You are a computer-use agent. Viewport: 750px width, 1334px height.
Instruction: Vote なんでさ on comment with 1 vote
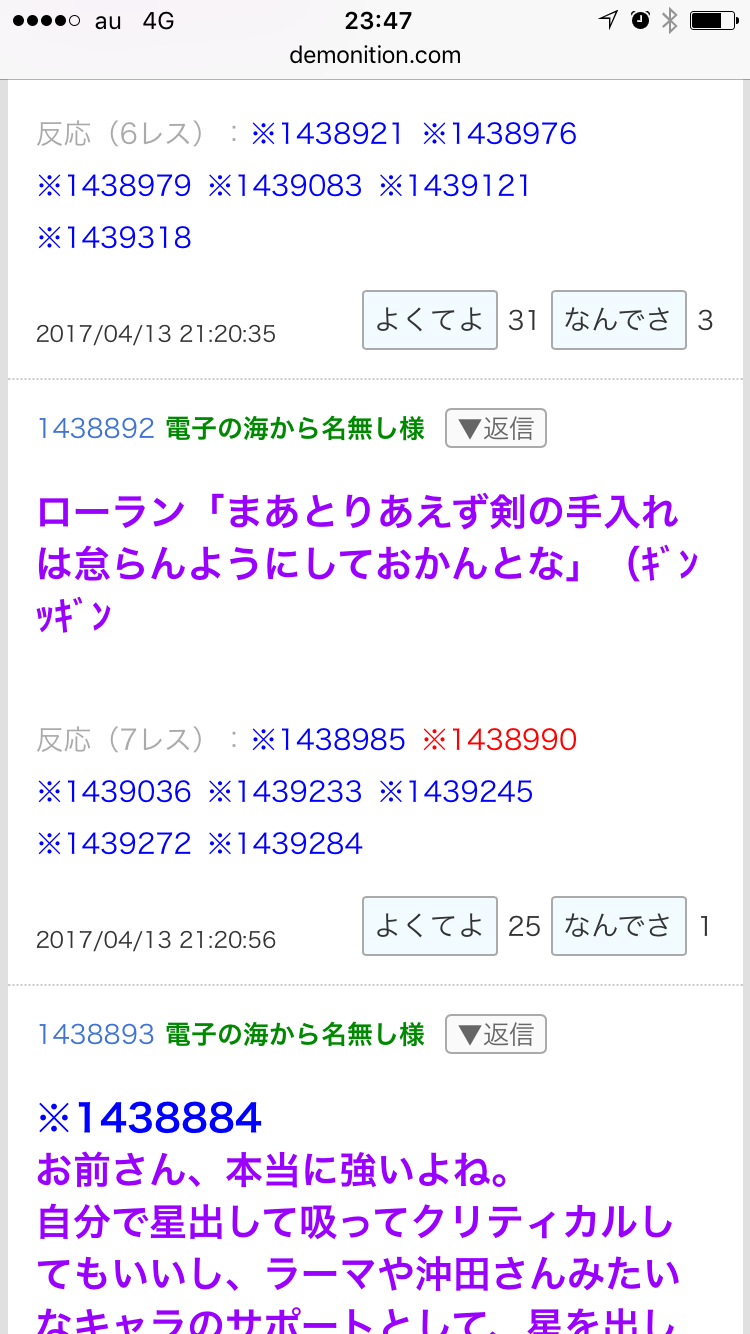618,926
